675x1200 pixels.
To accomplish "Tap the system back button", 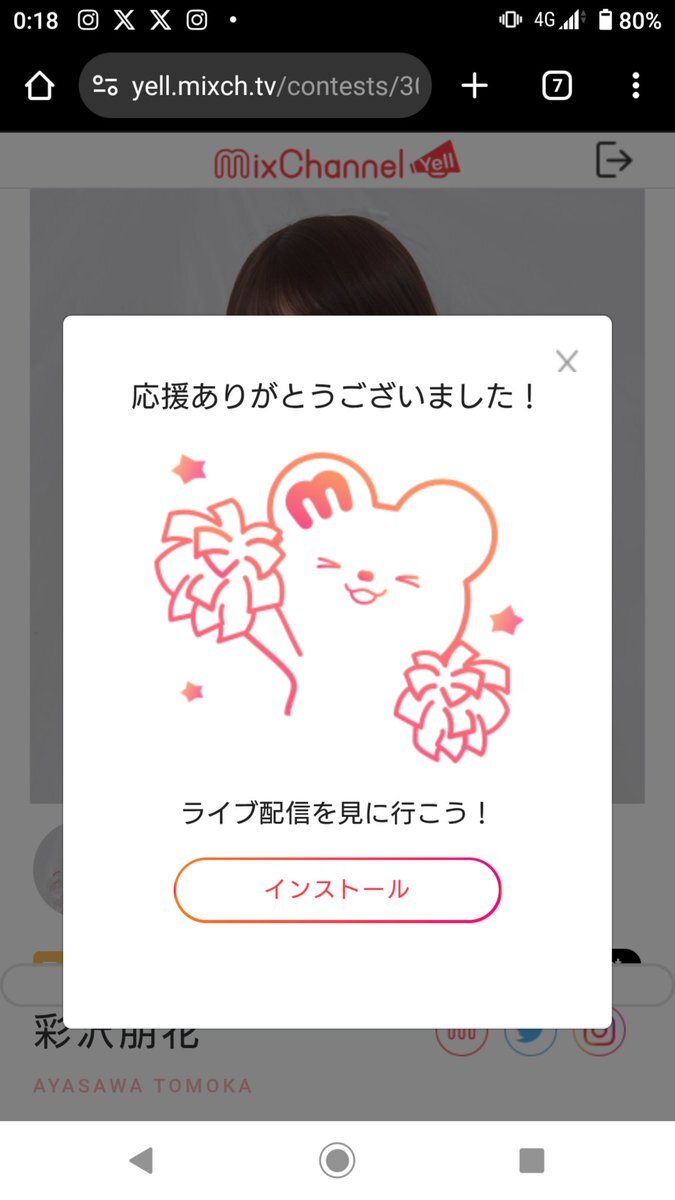I will point(141,1160).
